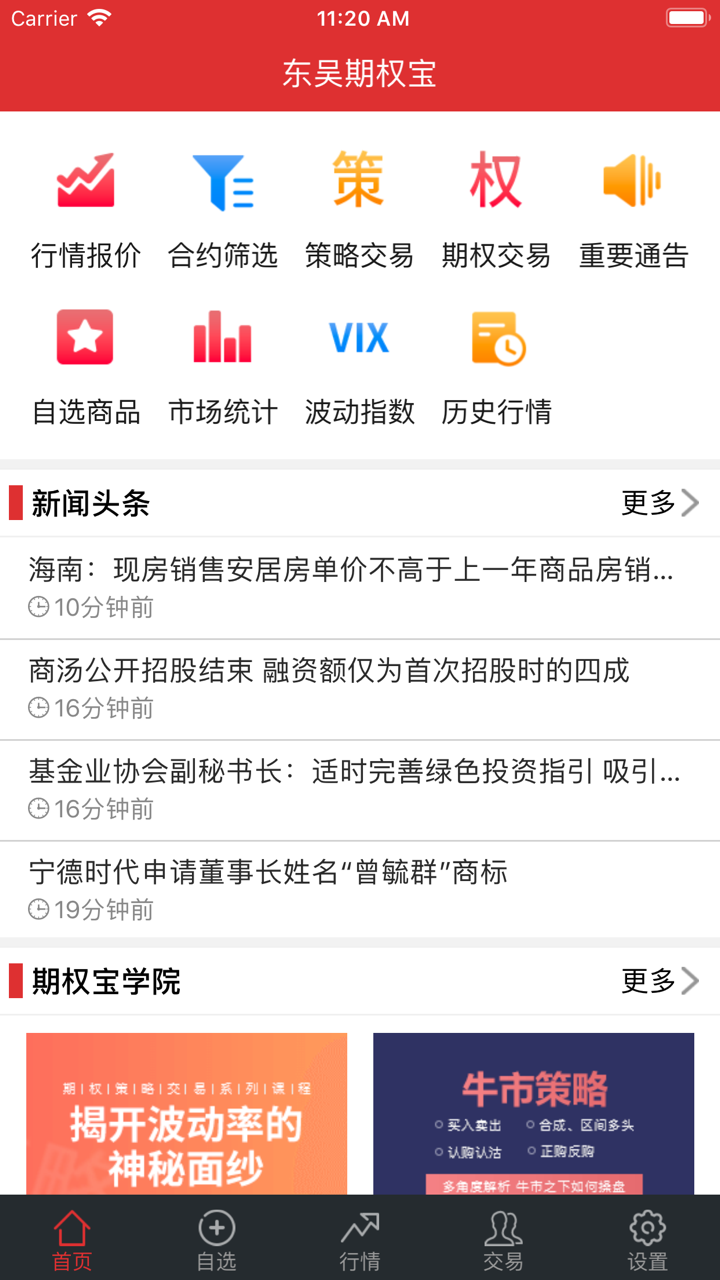Read the 基金业协会副秘书长 news item

tap(355, 789)
